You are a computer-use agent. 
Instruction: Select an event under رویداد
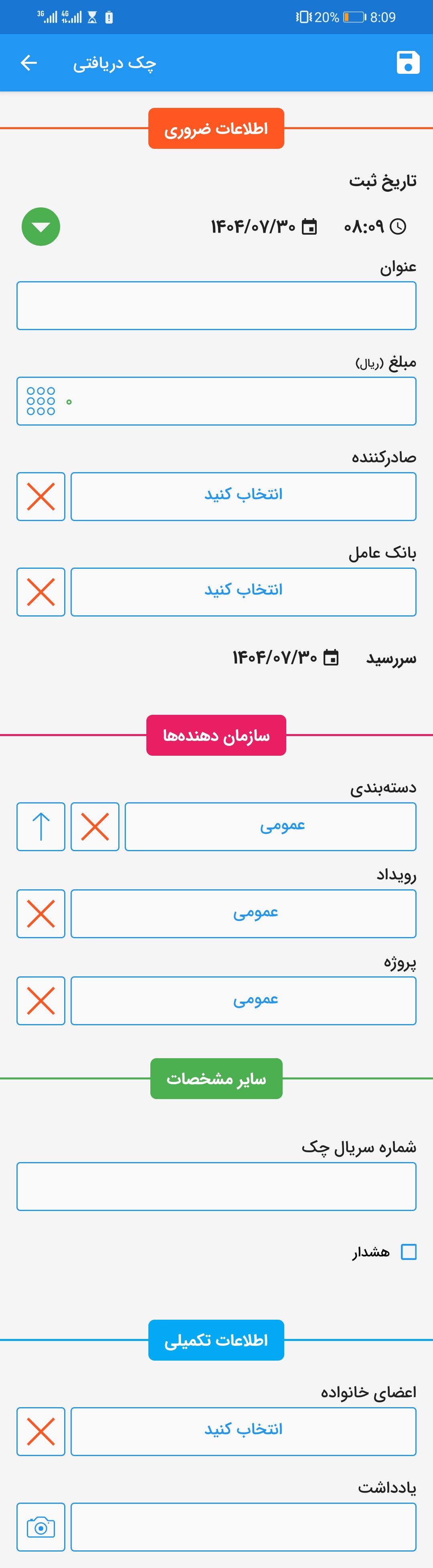[243, 914]
